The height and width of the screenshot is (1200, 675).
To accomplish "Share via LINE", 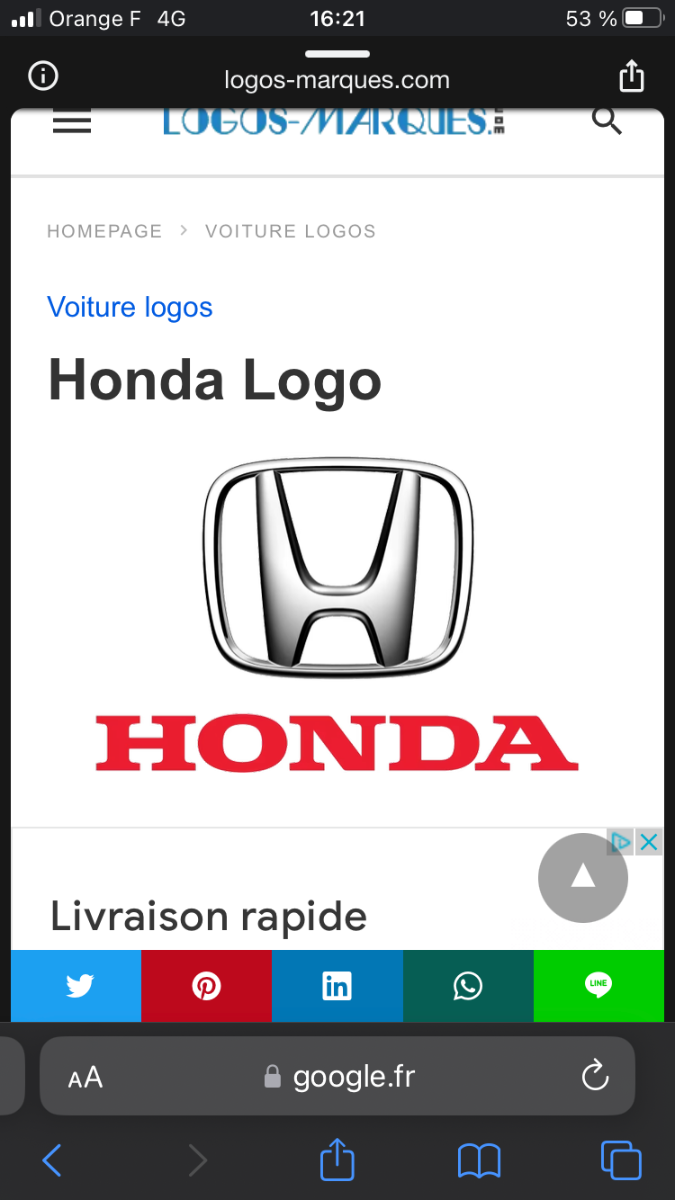I will 598,986.
